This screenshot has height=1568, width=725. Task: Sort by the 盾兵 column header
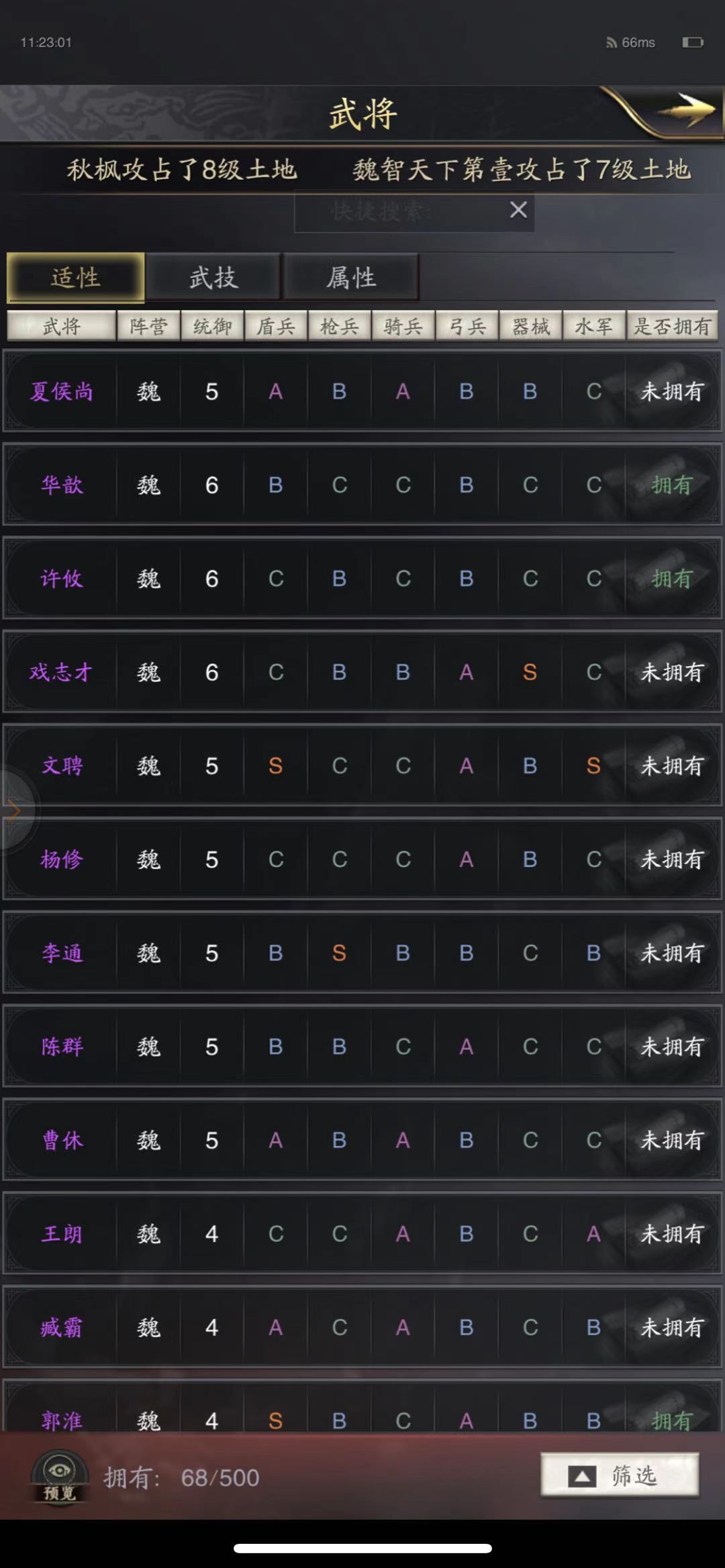[276, 326]
